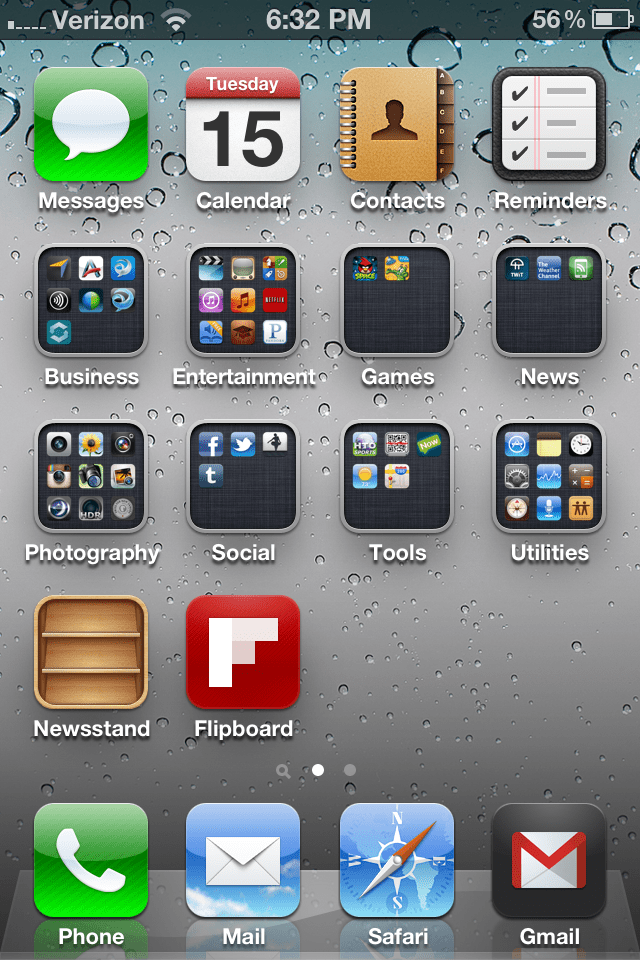Expand the Entertainment folder

pyautogui.click(x=243, y=301)
